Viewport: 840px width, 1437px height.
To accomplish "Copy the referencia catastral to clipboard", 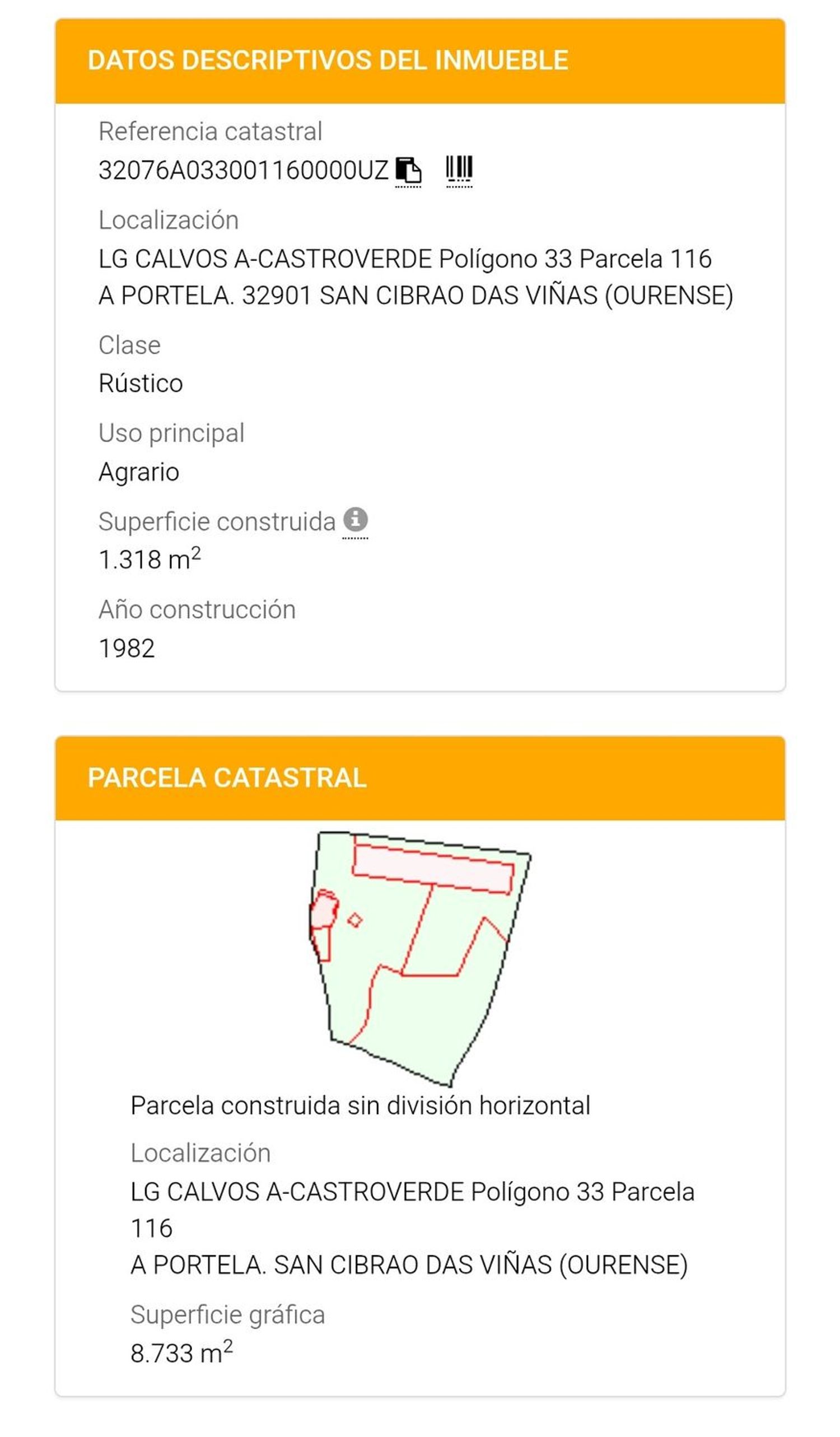I will point(408,170).
